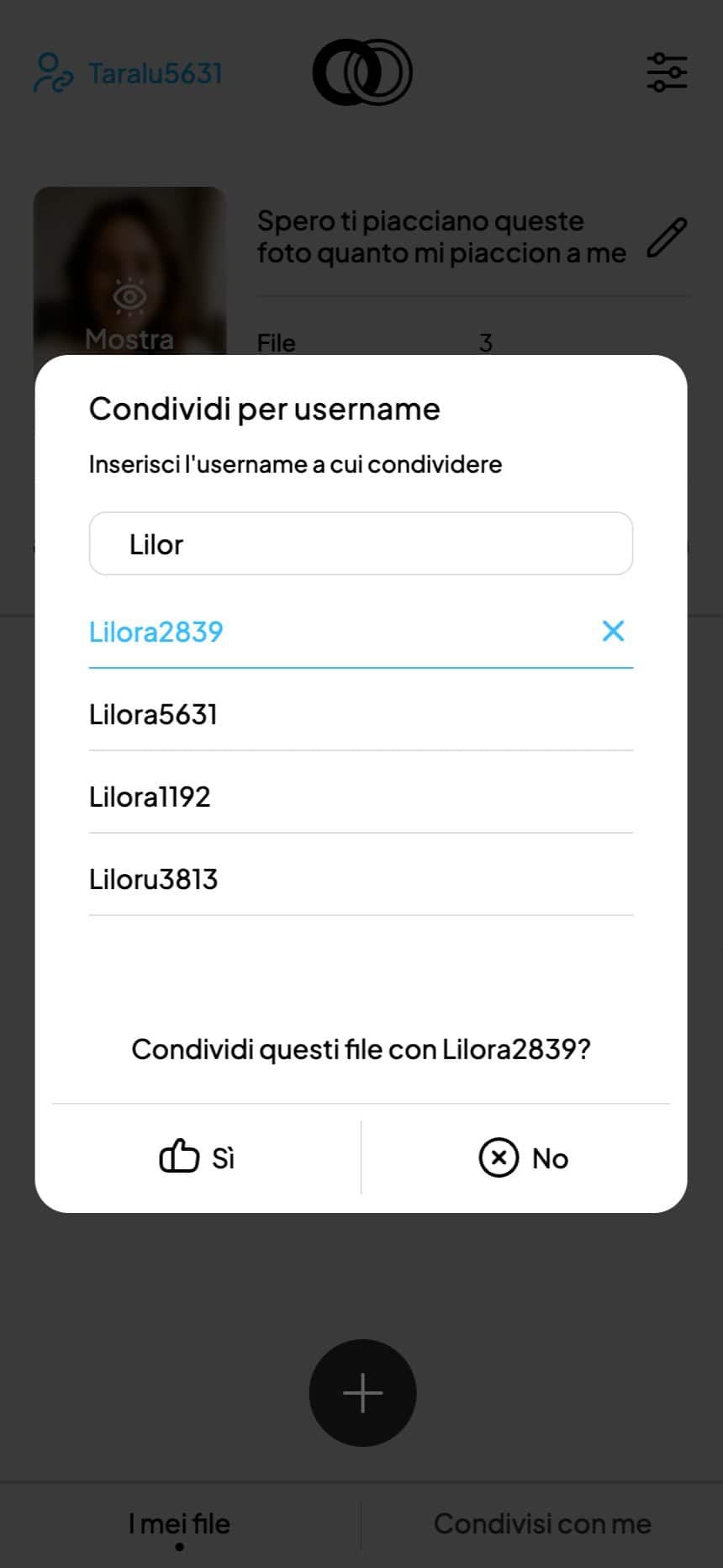Screen dimensions: 723x1568
Task: Pick Liloru3813 from the suggestions
Action: coord(153,879)
